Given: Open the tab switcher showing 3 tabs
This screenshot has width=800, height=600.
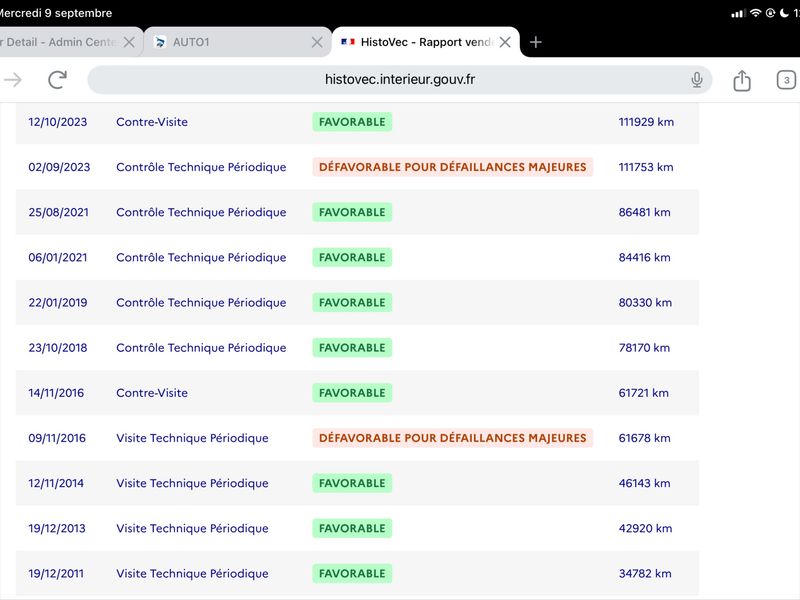Looking at the screenshot, I should pyautogui.click(x=786, y=80).
